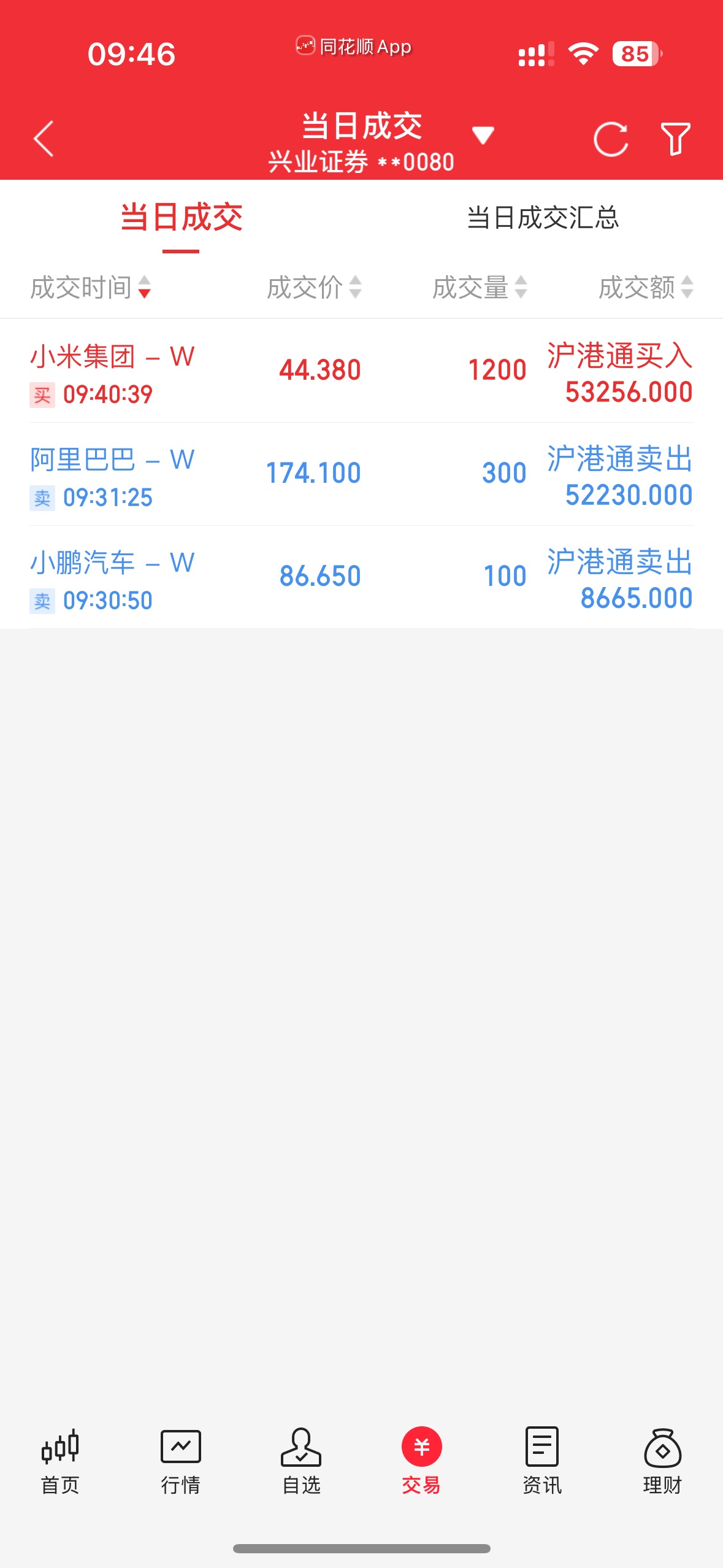Open the 小米集团-W buy record

coord(361,371)
